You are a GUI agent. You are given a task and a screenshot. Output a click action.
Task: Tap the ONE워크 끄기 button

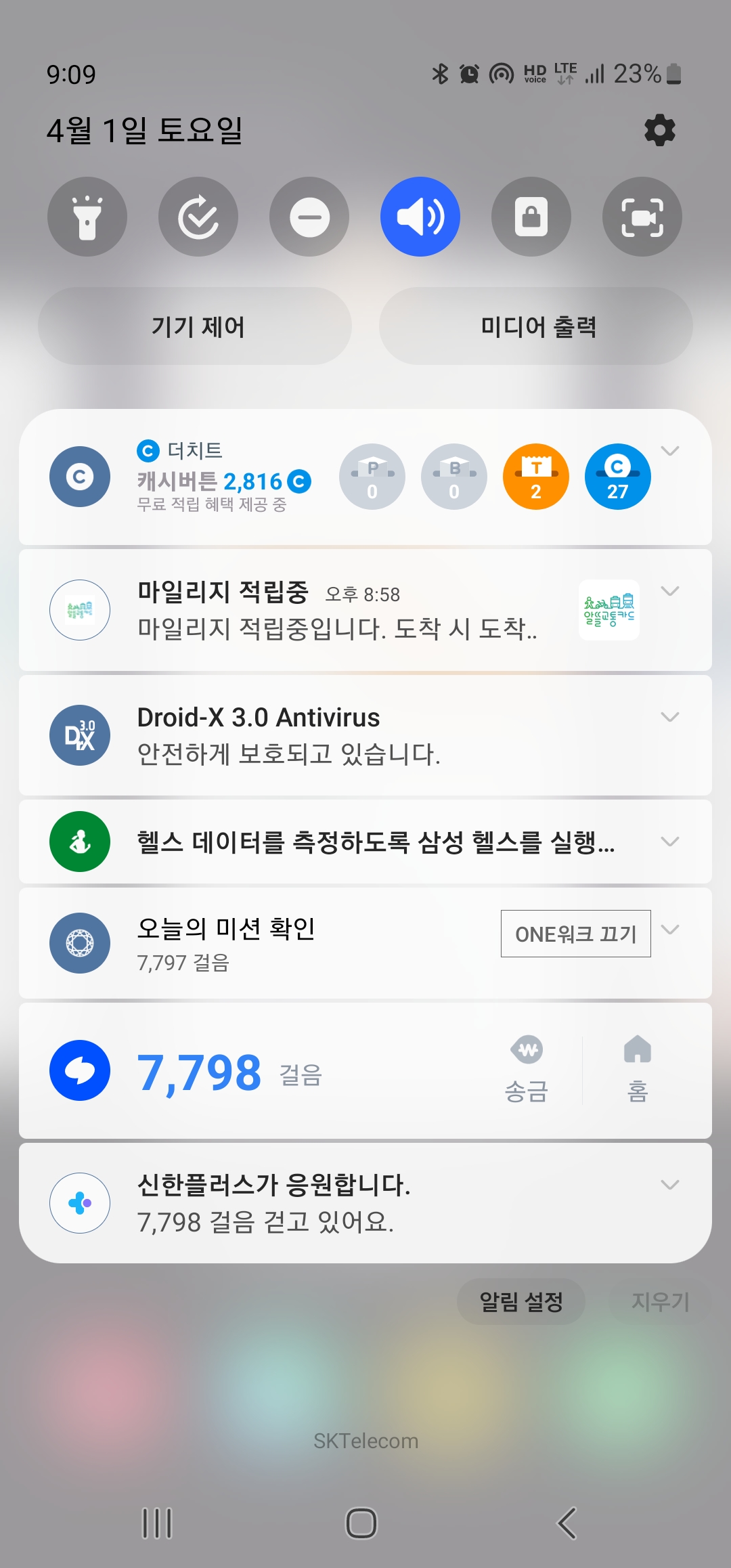575,934
